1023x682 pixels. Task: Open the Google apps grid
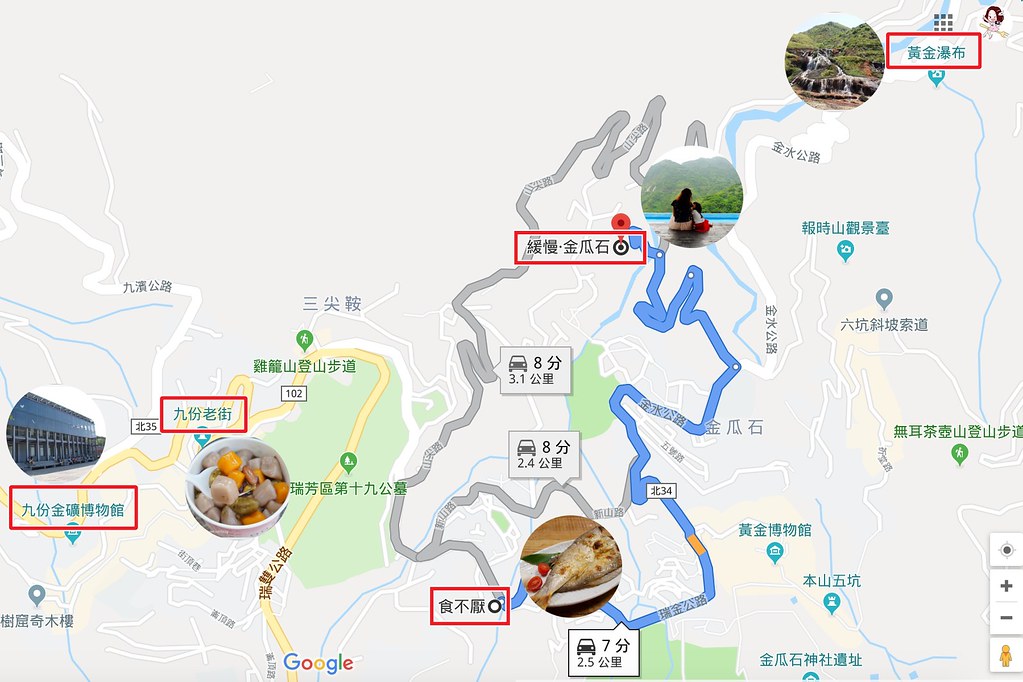pos(943,23)
